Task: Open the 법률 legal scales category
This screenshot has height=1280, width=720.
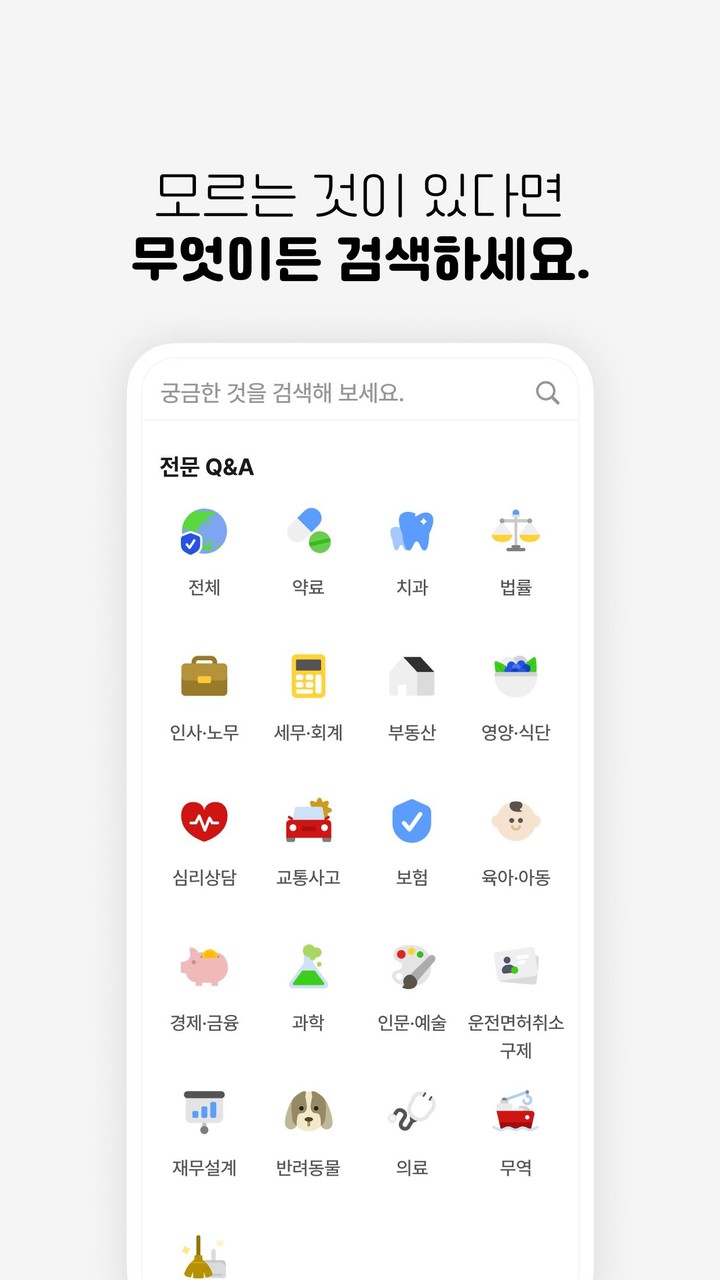Action: [516, 532]
